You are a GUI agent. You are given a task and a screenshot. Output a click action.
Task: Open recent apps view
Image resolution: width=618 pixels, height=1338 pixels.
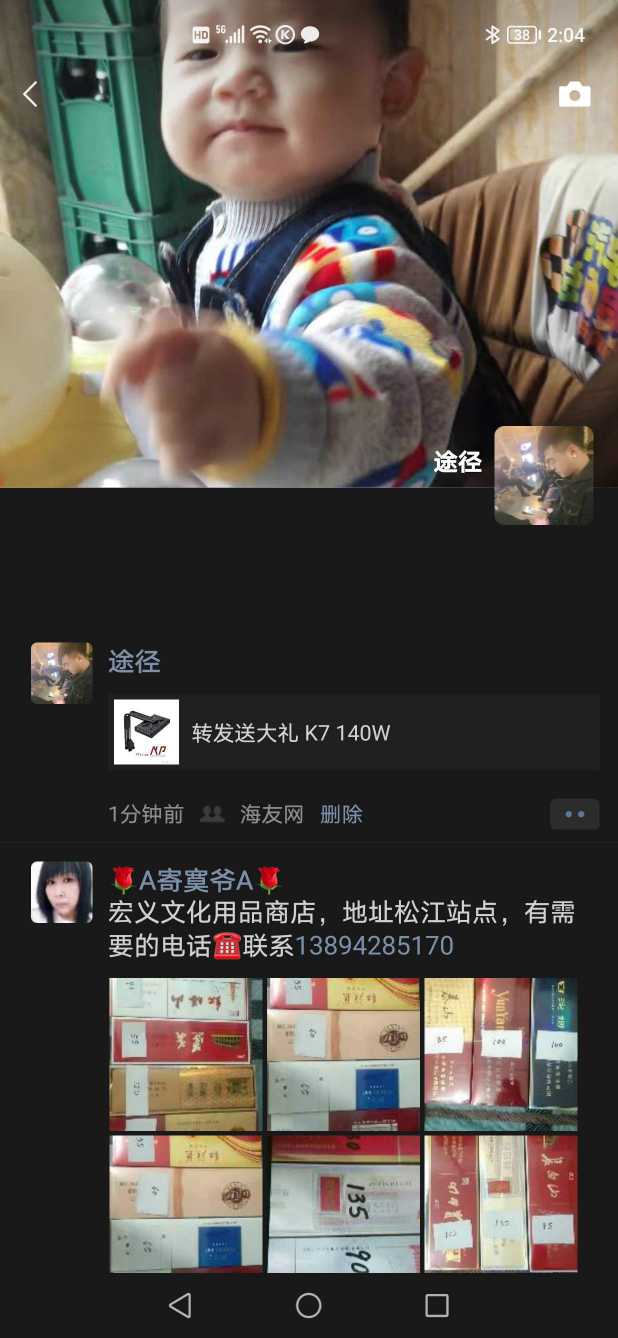coord(437,1305)
